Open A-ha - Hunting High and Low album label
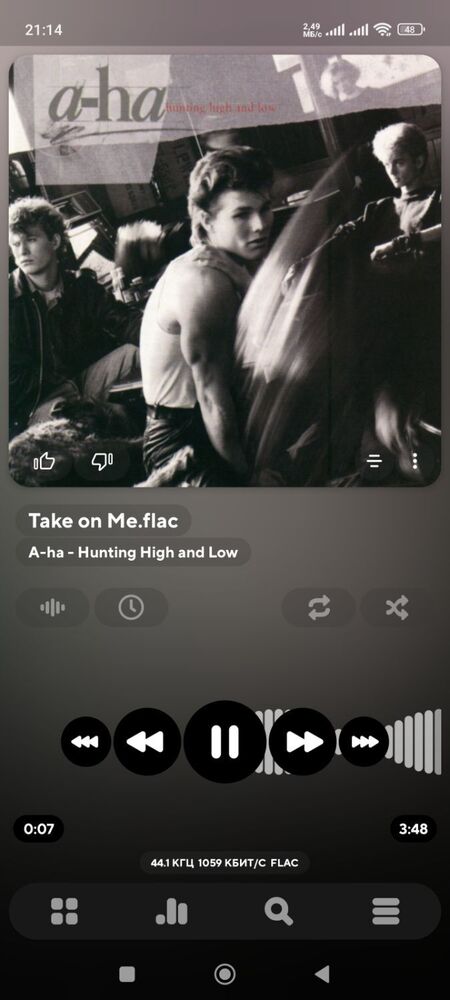 [133, 552]
